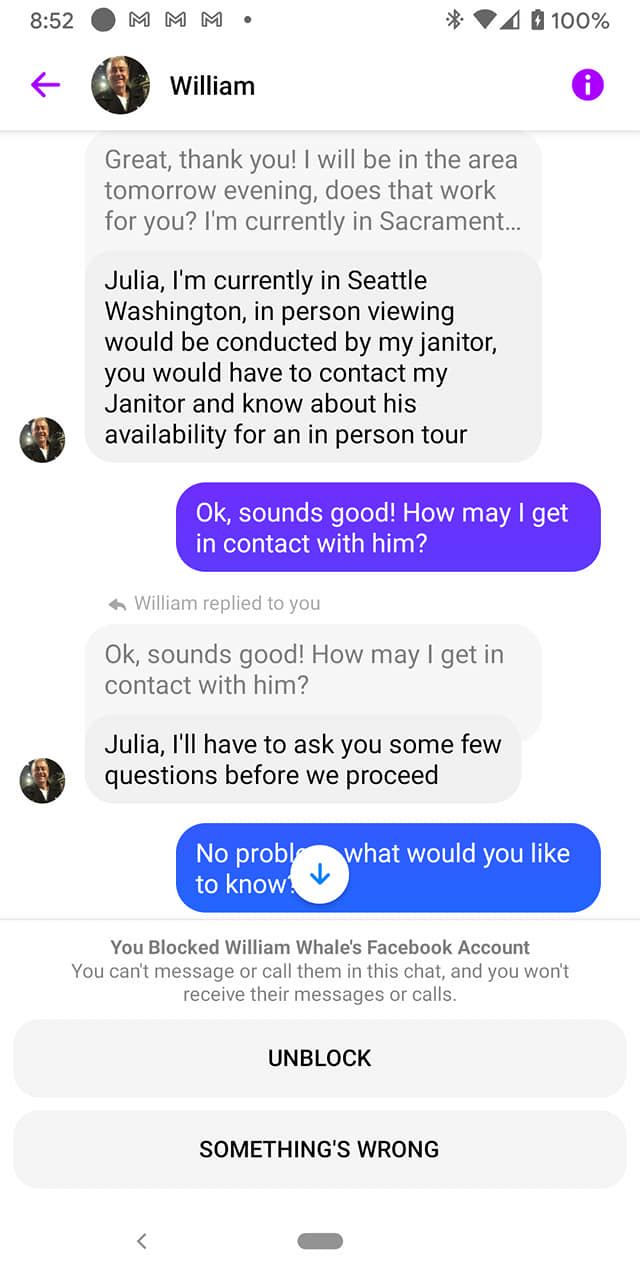Open conversation info icon

pyautogui.click(x=588, y=85)
